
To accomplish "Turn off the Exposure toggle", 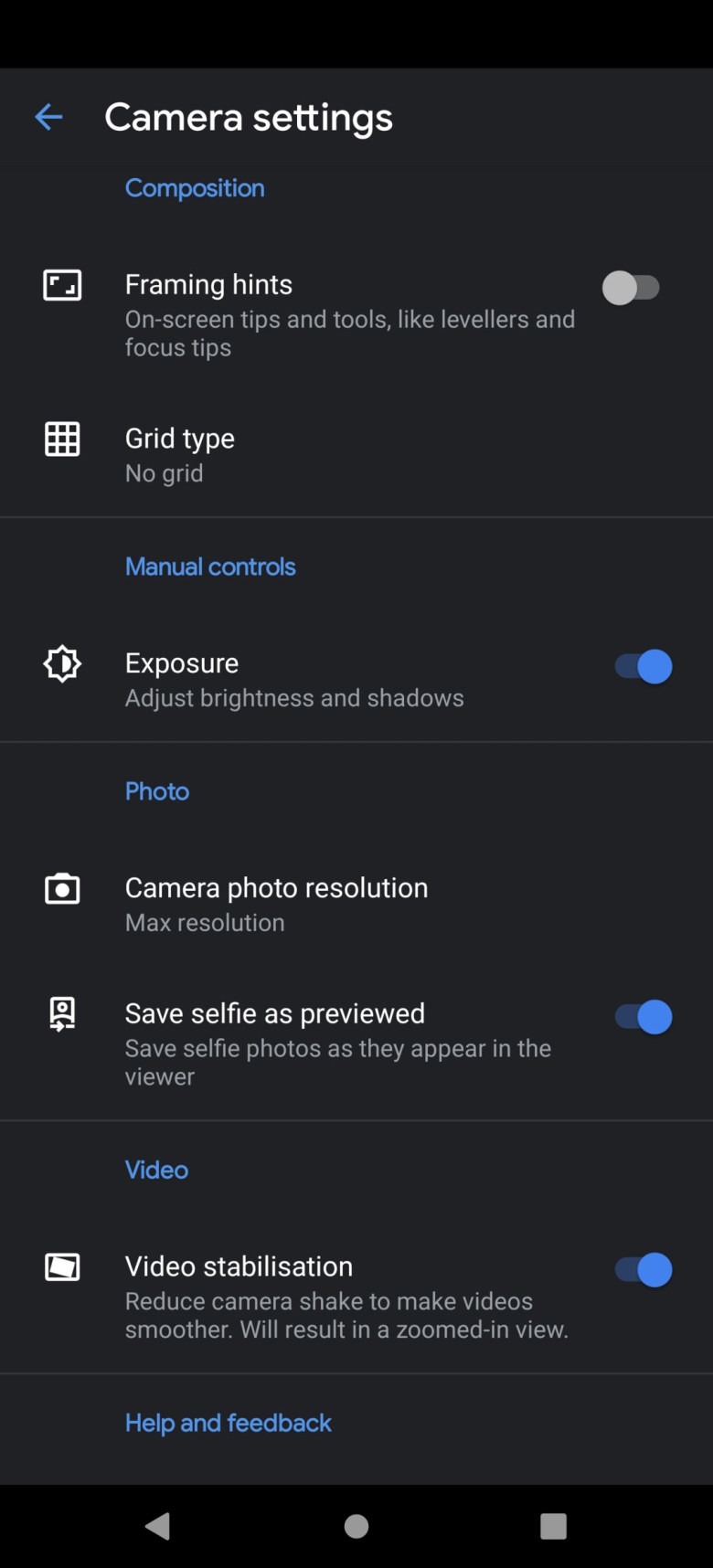I will pos(644,666).
